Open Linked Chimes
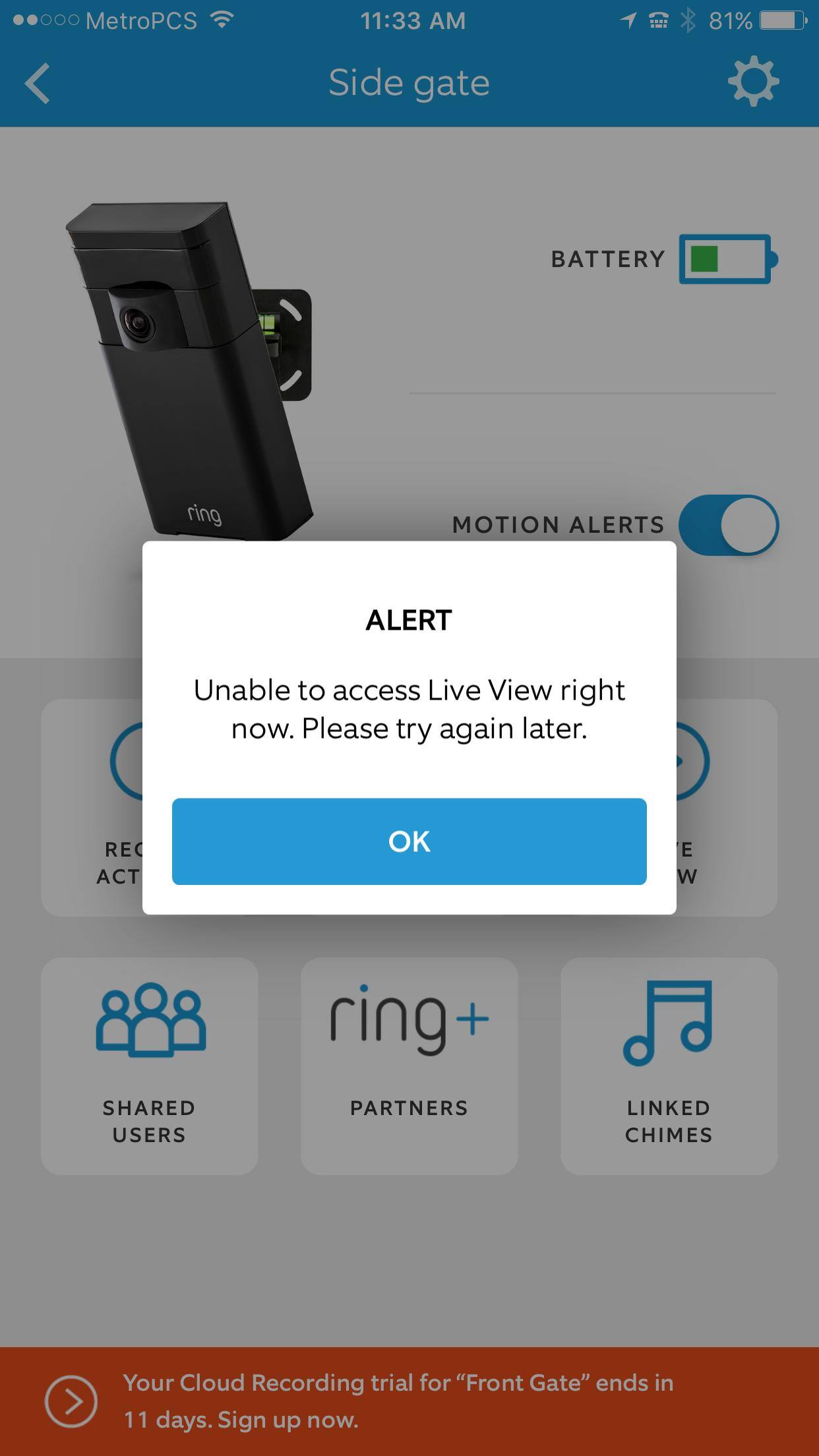 click(669, 1065)
